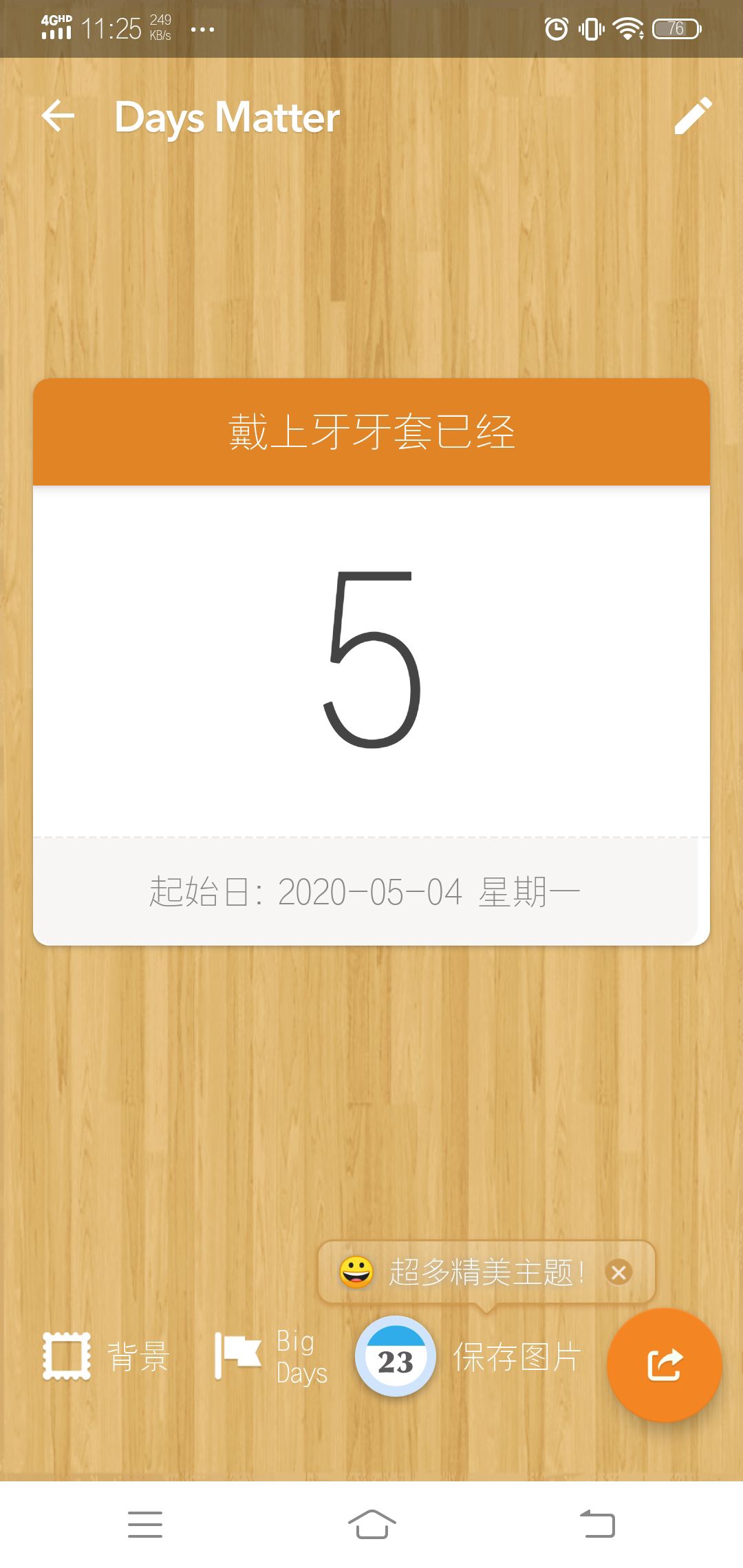Go back using the top arrow
Screen dimensions: 743x1568
pyautogui.click(x=58, y=116)
